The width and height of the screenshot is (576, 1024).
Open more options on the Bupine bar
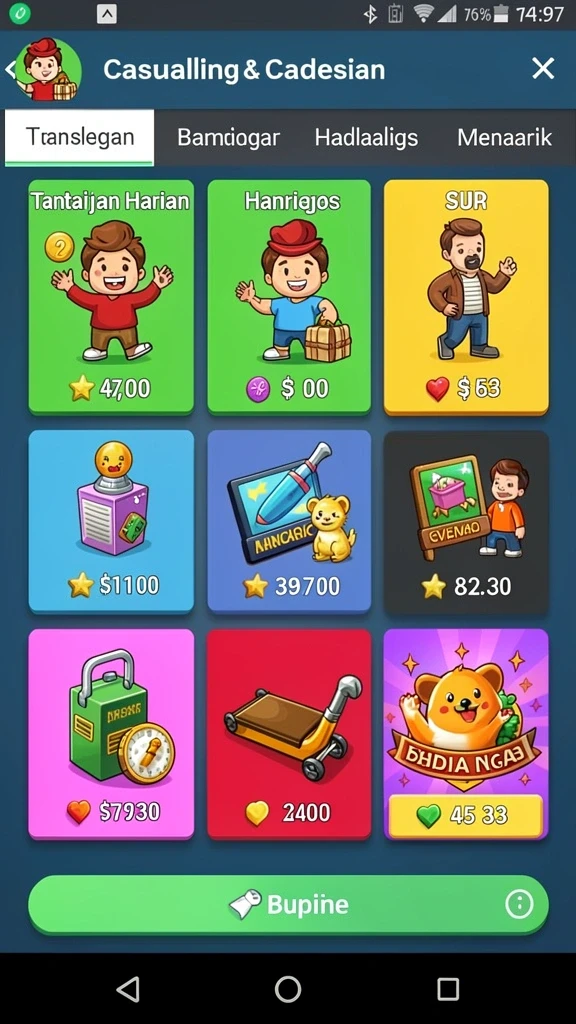pyautogui.click(x=519, y=904)
